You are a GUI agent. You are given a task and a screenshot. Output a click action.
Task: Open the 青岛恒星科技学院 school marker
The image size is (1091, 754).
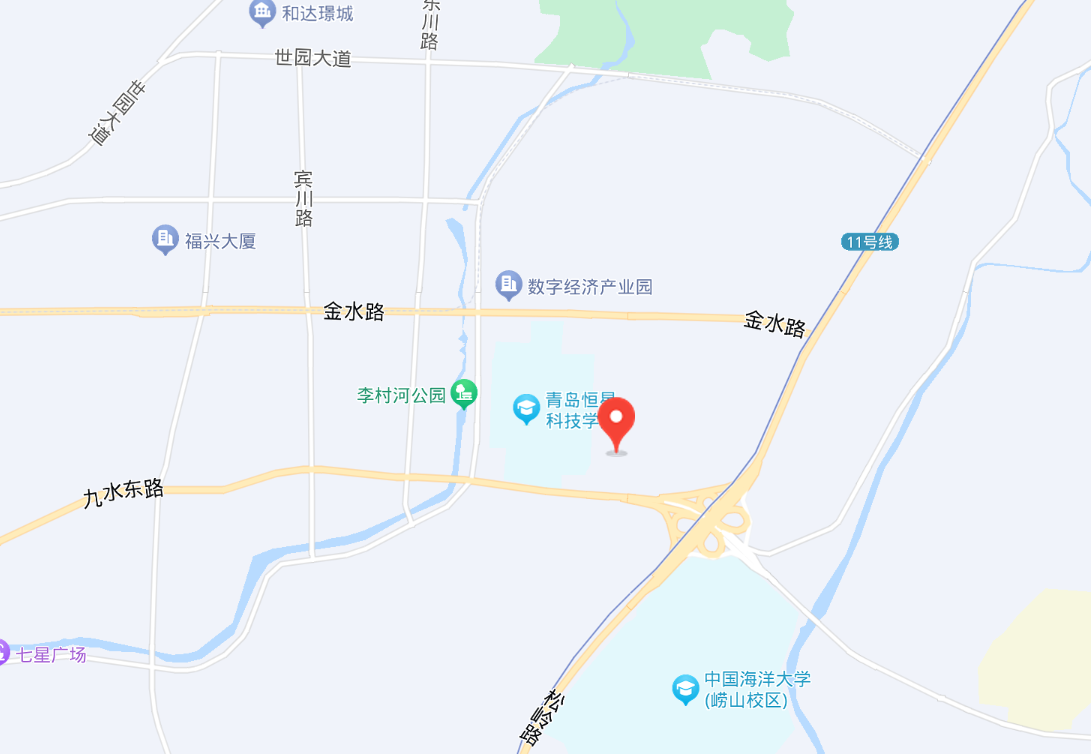tap(526, 409)
